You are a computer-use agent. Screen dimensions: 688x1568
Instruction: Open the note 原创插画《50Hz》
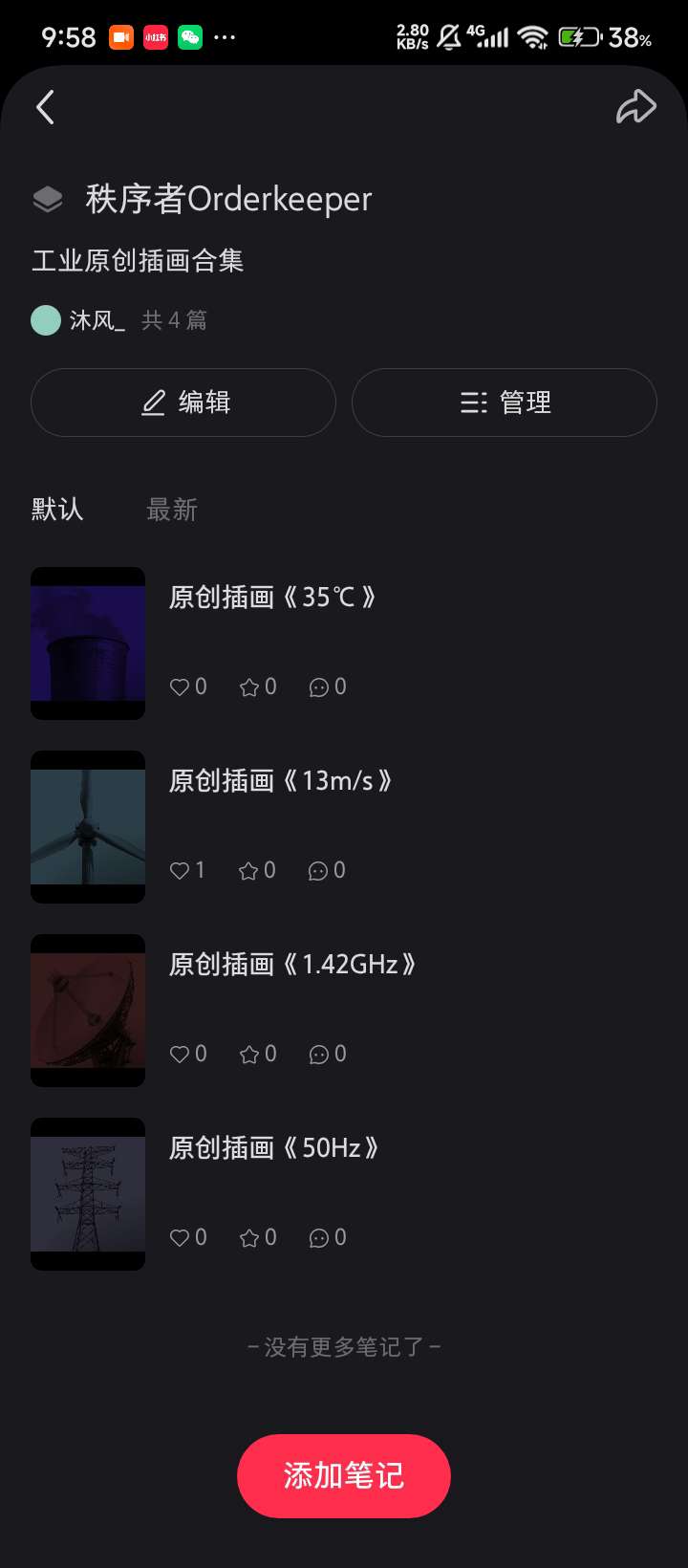pyautogui.click(x=273, y=1148)
